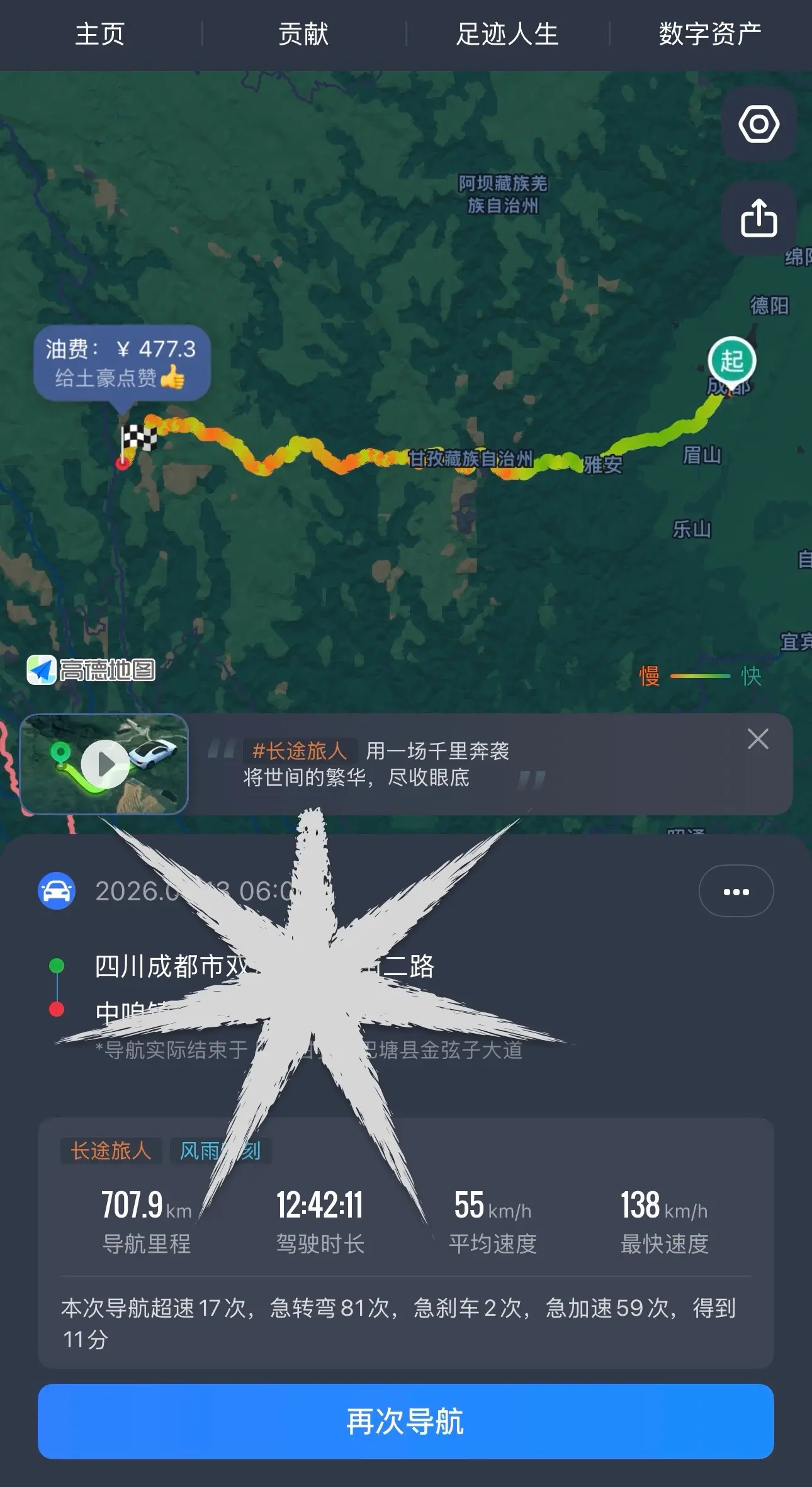Screen dimensions: 812x1487
Task: Open the hexagon map settings icon
Action: (x=758, y=124)
